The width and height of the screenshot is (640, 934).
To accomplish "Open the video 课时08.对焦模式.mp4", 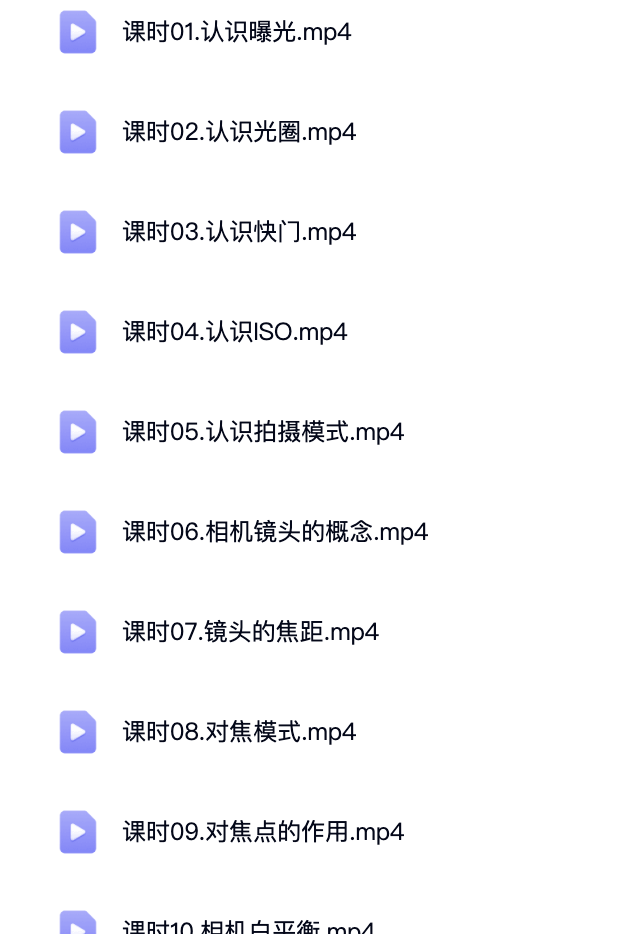I will (x=239, y=732).
